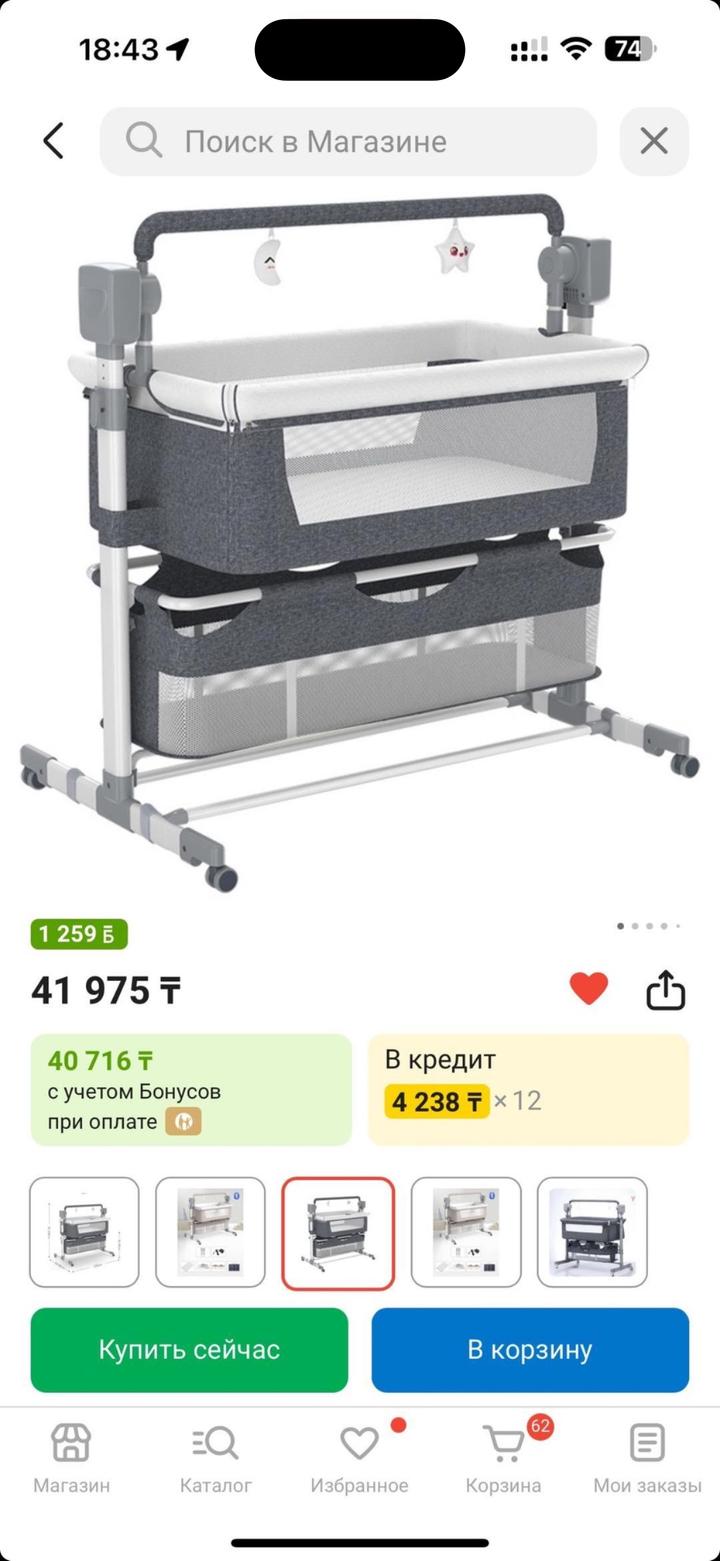
Task: Close the product page with X
Action: pyautogui.click(x=654, y=141)
